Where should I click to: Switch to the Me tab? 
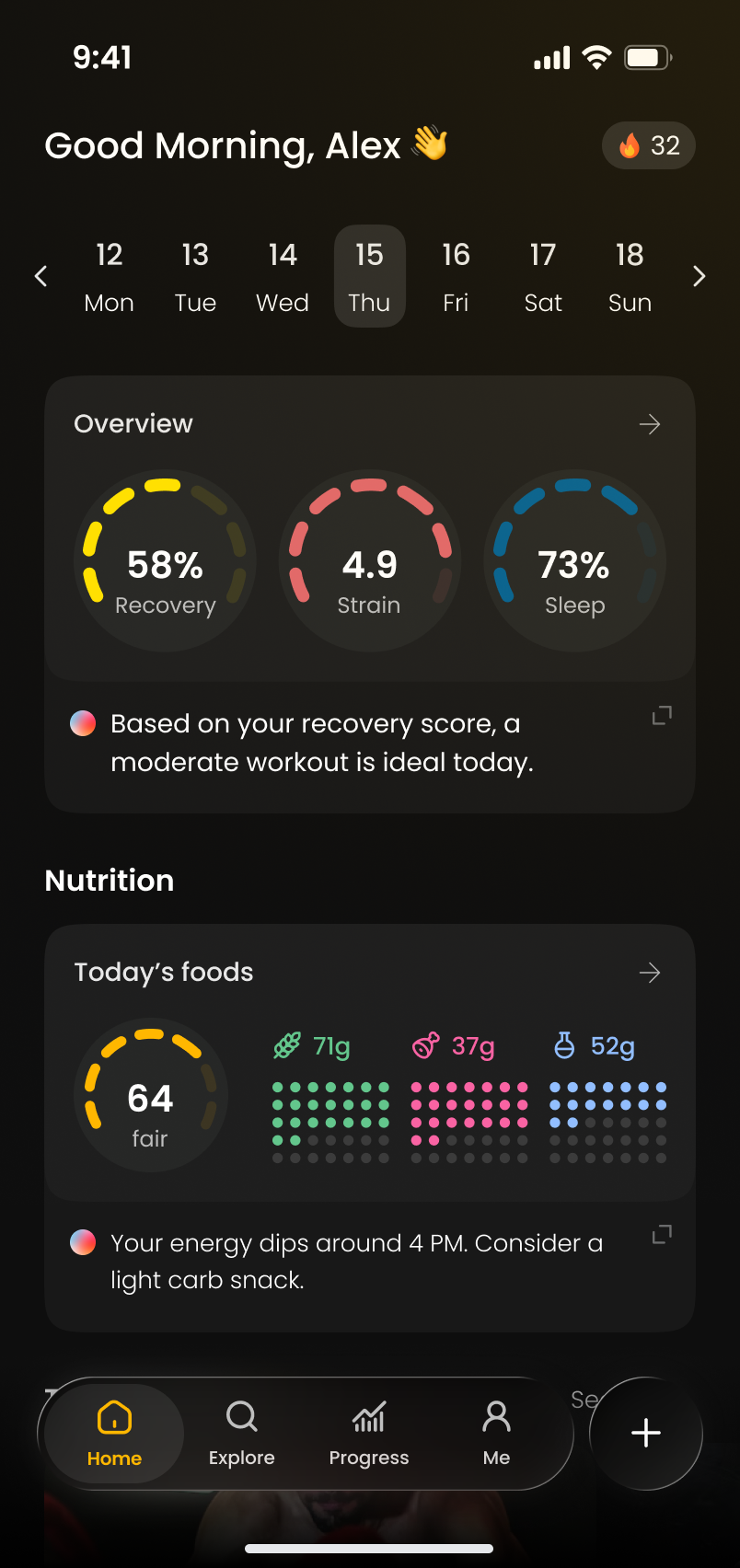(x=496, y=1433)
